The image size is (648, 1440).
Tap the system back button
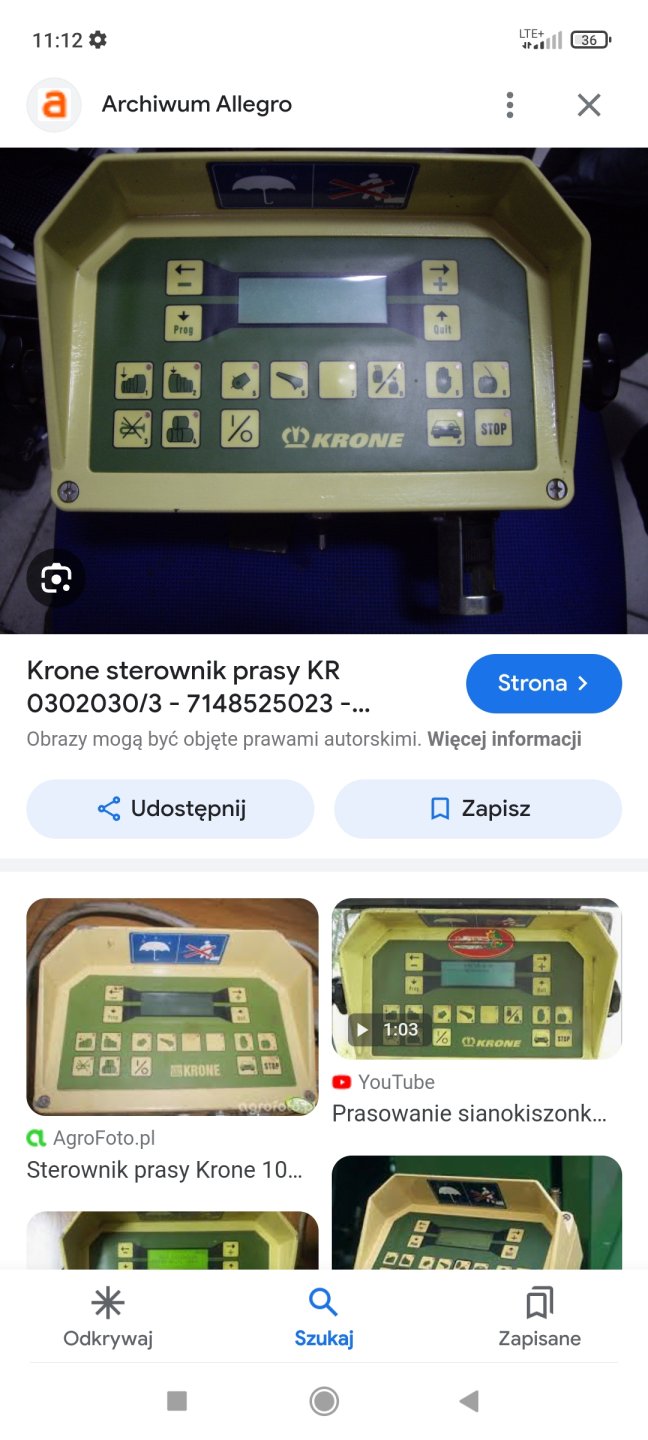tap(469, 1401)
